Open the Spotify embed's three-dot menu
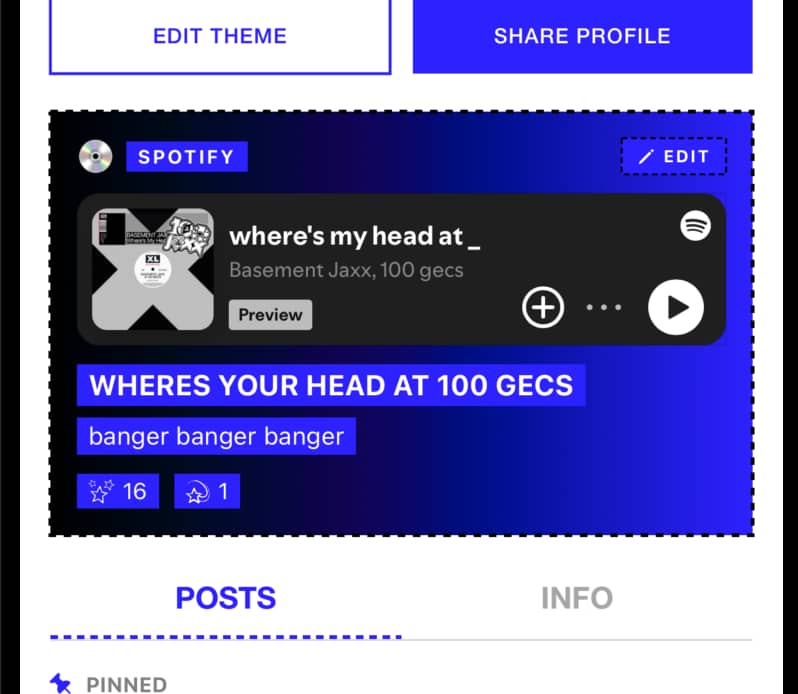The height and width of the screenshot is (694, 798). click(604, 307)
